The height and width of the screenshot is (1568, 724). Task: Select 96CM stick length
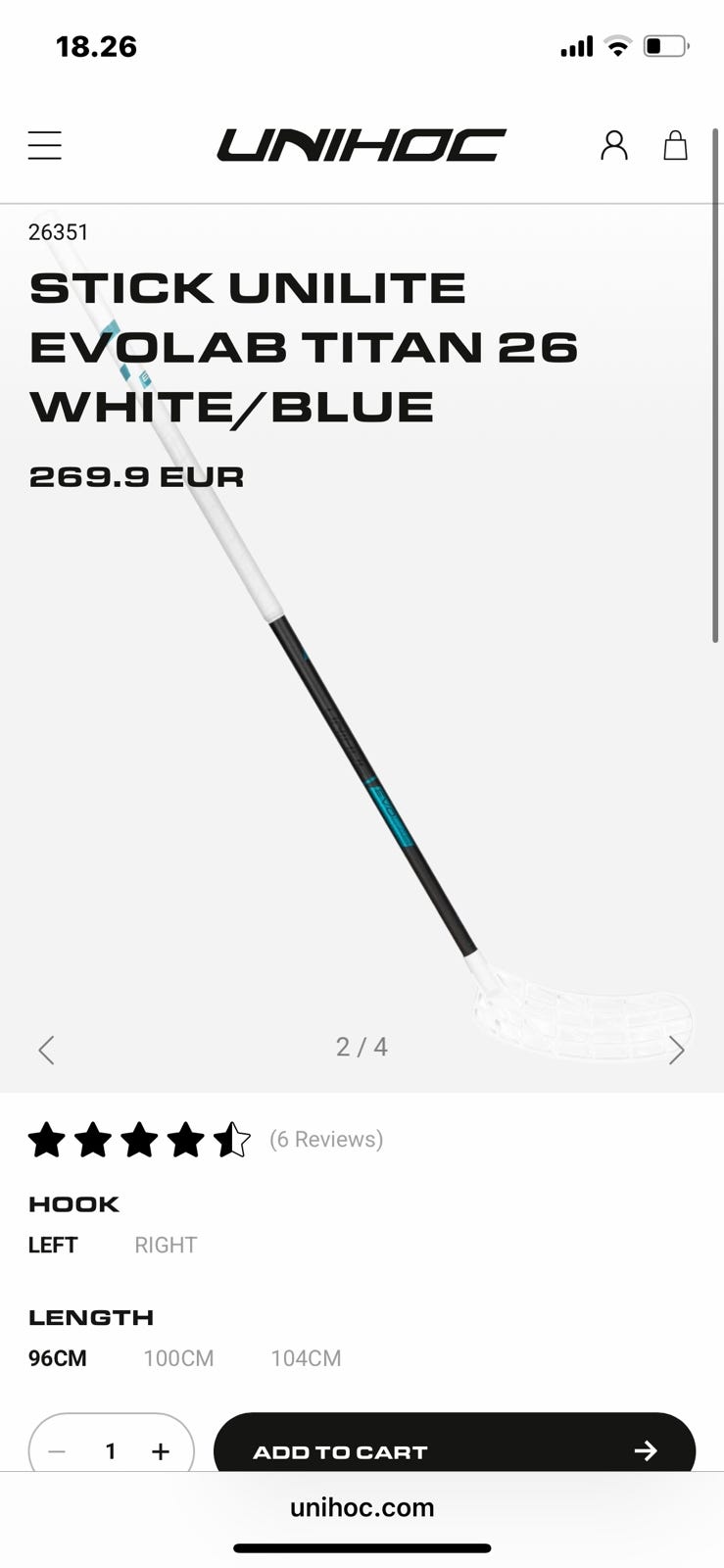click(58, 1358)
